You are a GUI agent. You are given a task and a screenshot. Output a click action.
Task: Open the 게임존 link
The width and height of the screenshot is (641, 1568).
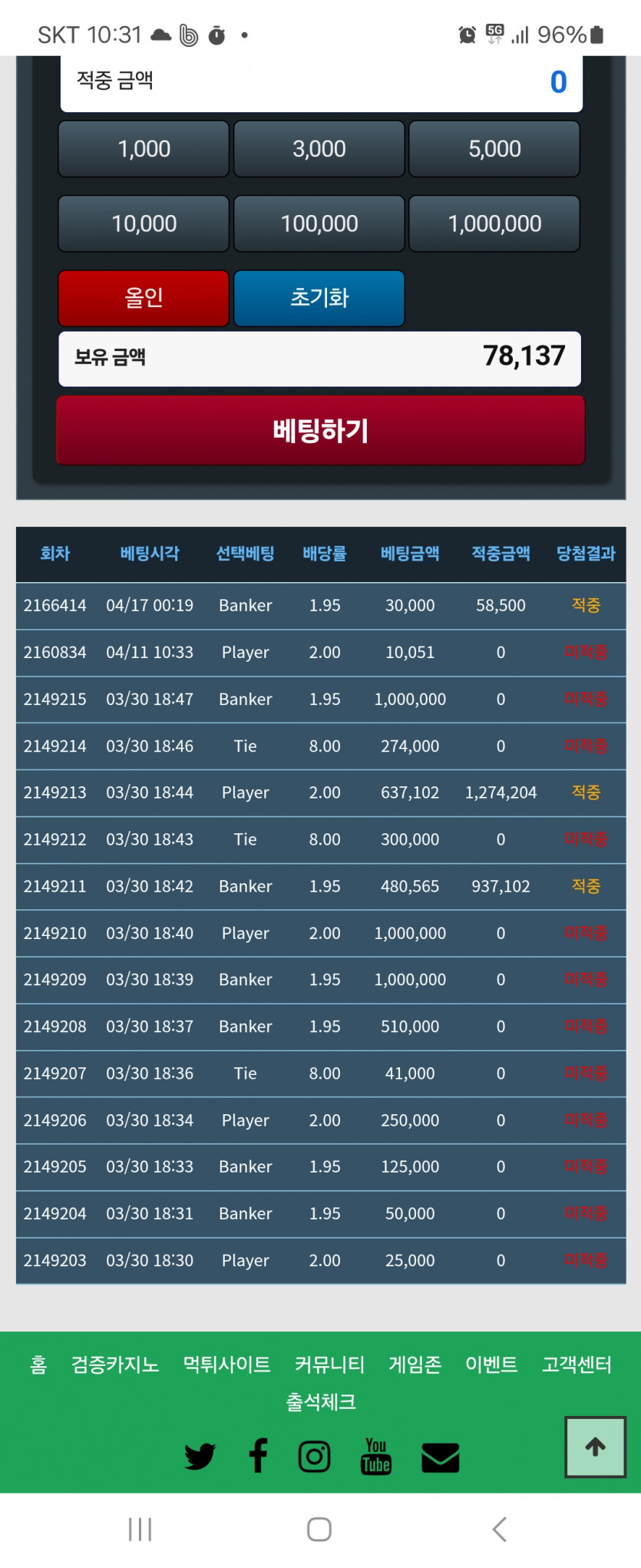coord(415,1365)
